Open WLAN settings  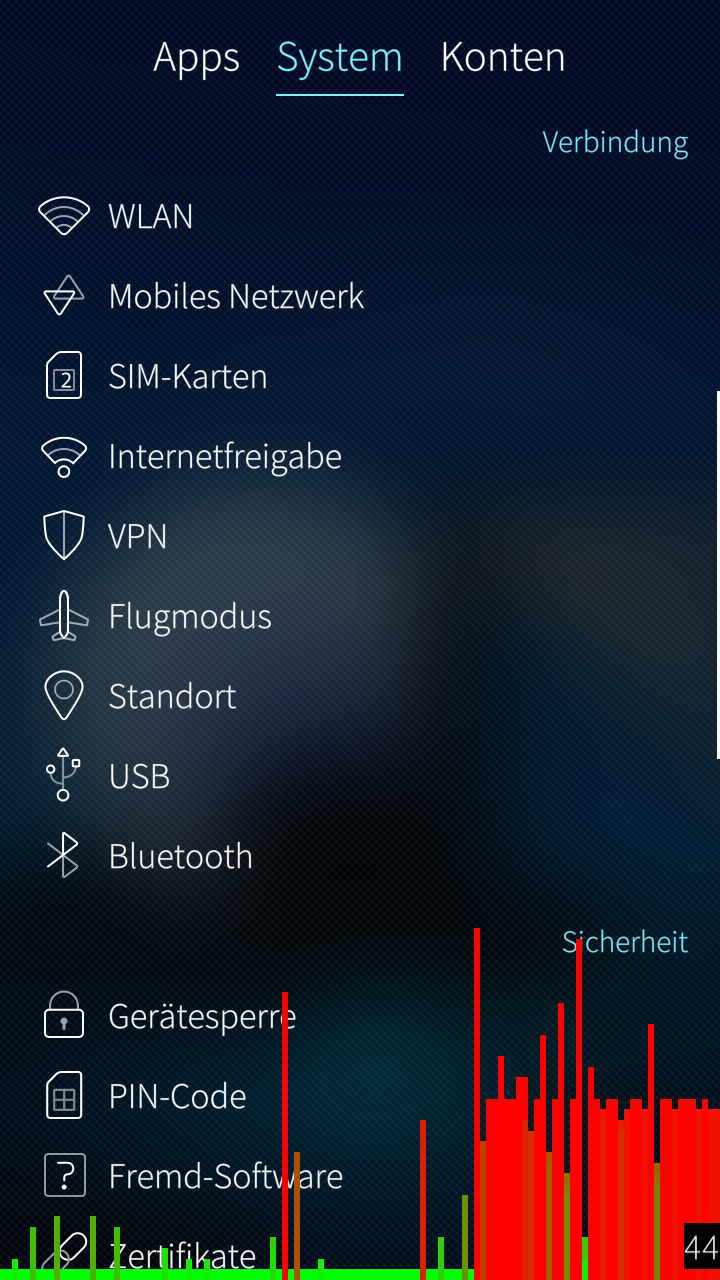pos(150,217)
